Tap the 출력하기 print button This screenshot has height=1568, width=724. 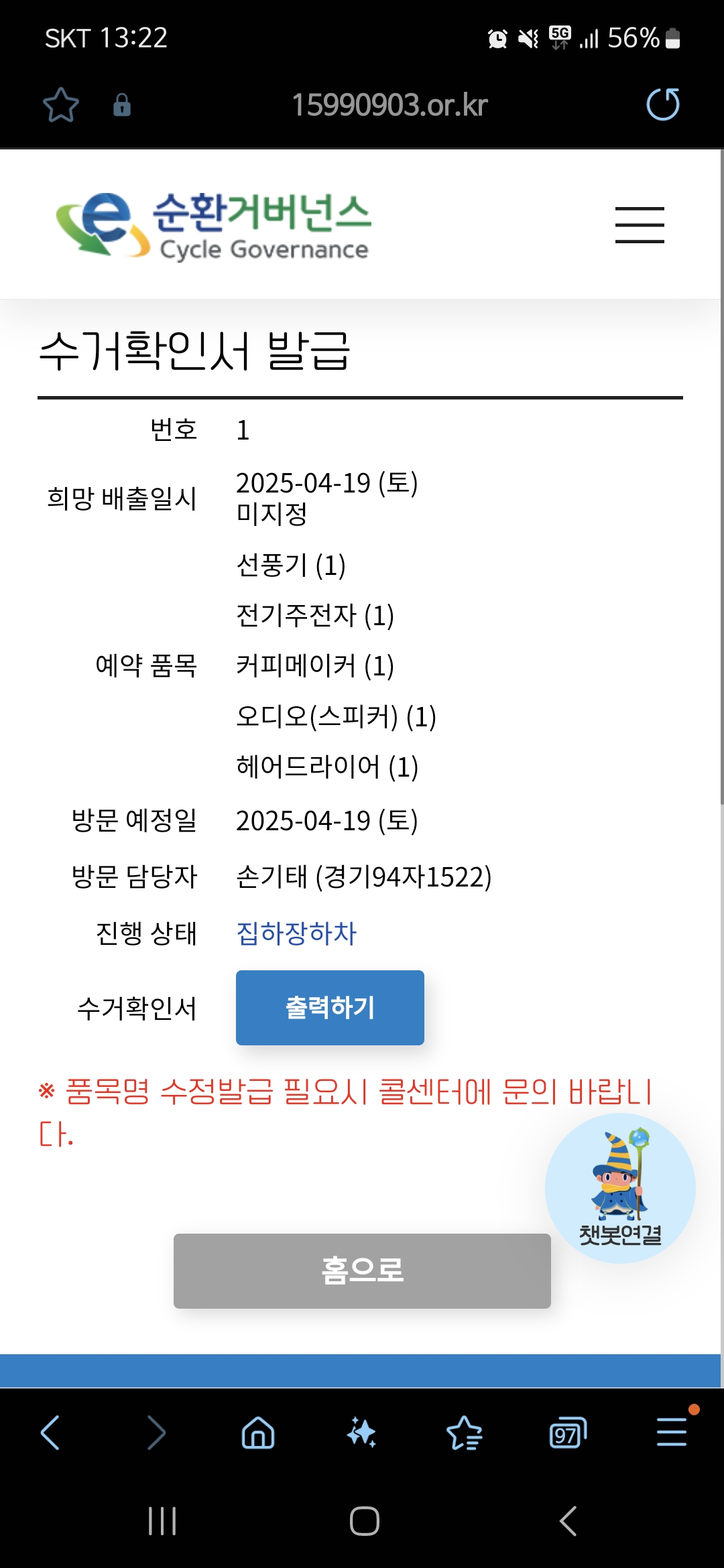(330, 1007)
